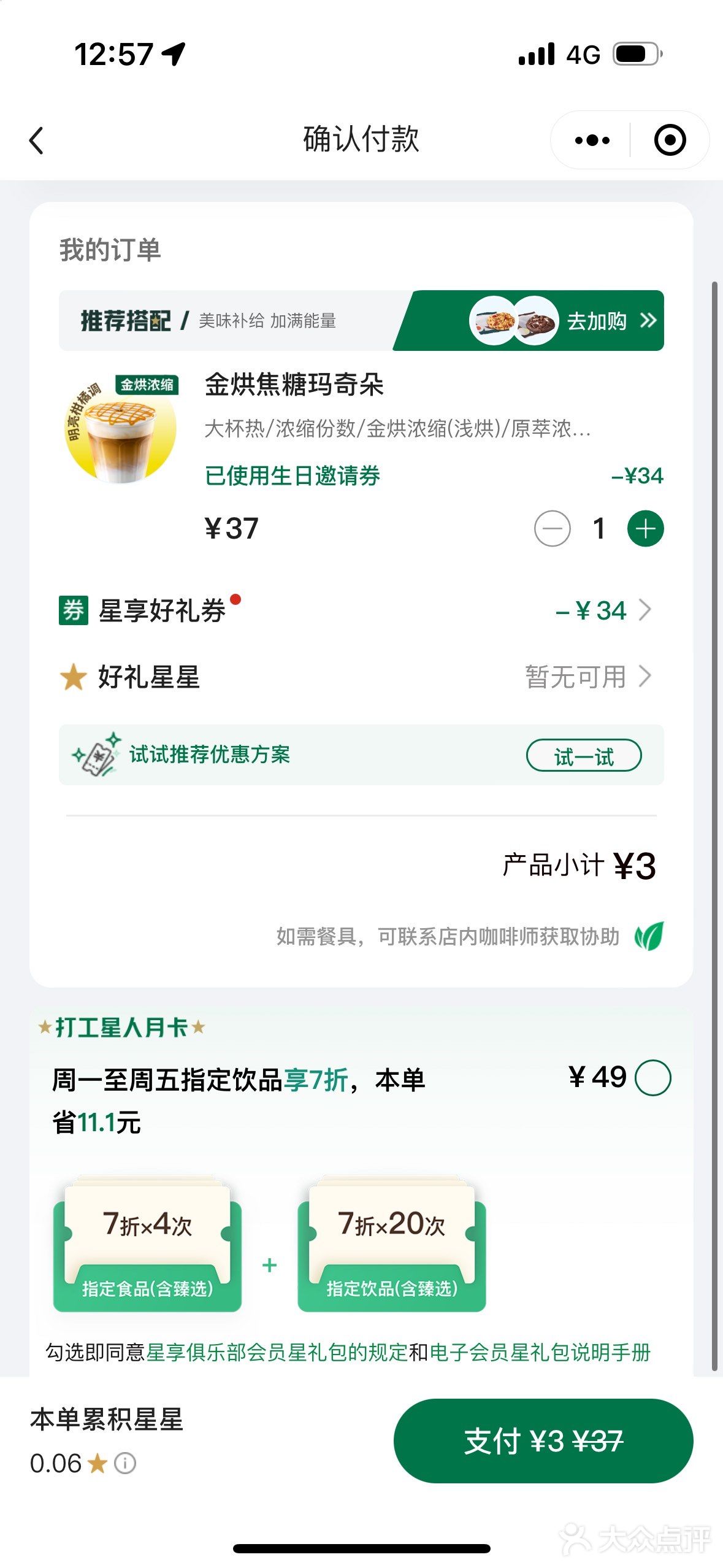Tap the gold star icon beside 好礼星星
The image size is (723, 1568).
[x=73, y=677]
